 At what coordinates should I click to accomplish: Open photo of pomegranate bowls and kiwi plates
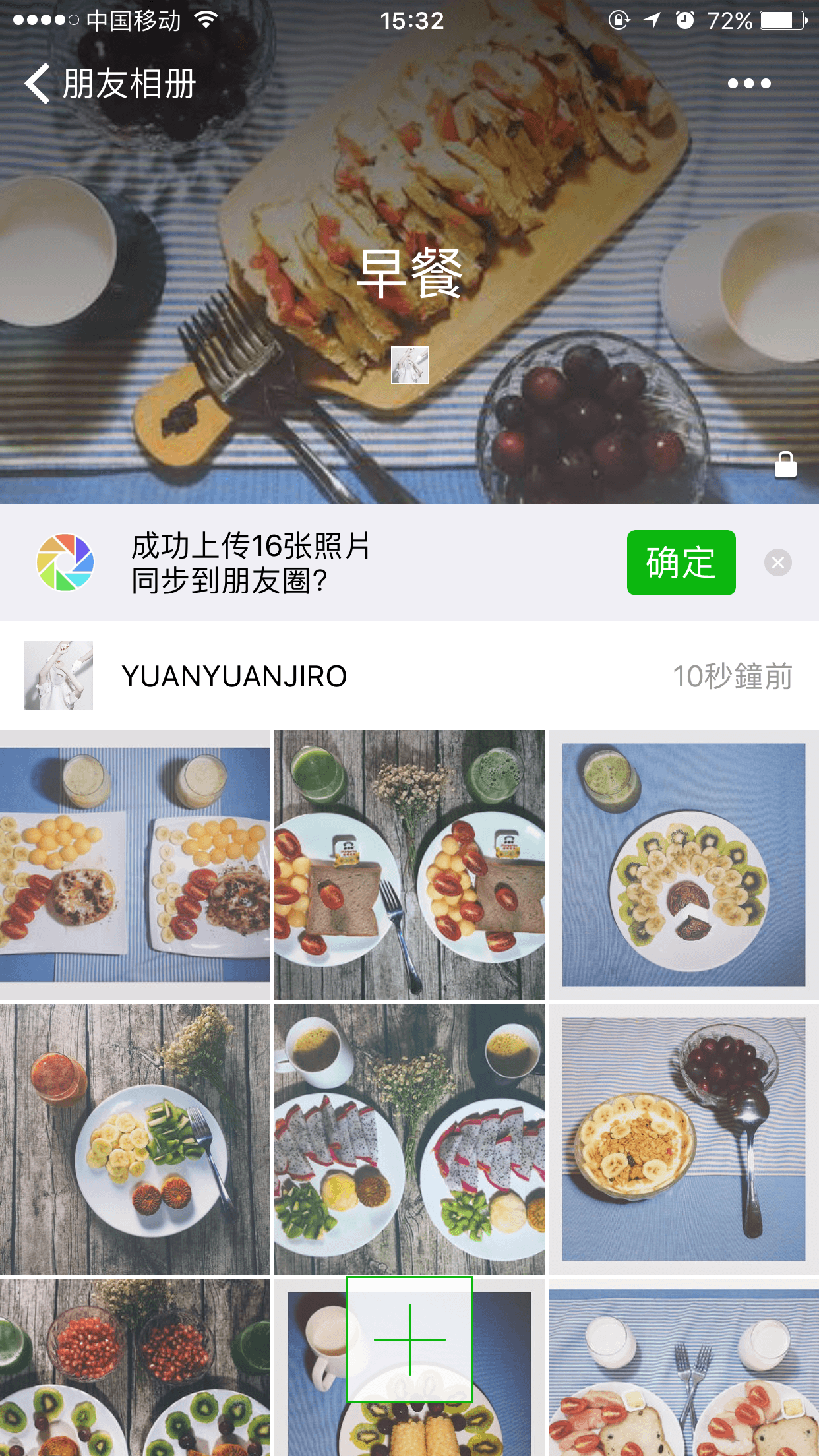[x=135, y=1368]
